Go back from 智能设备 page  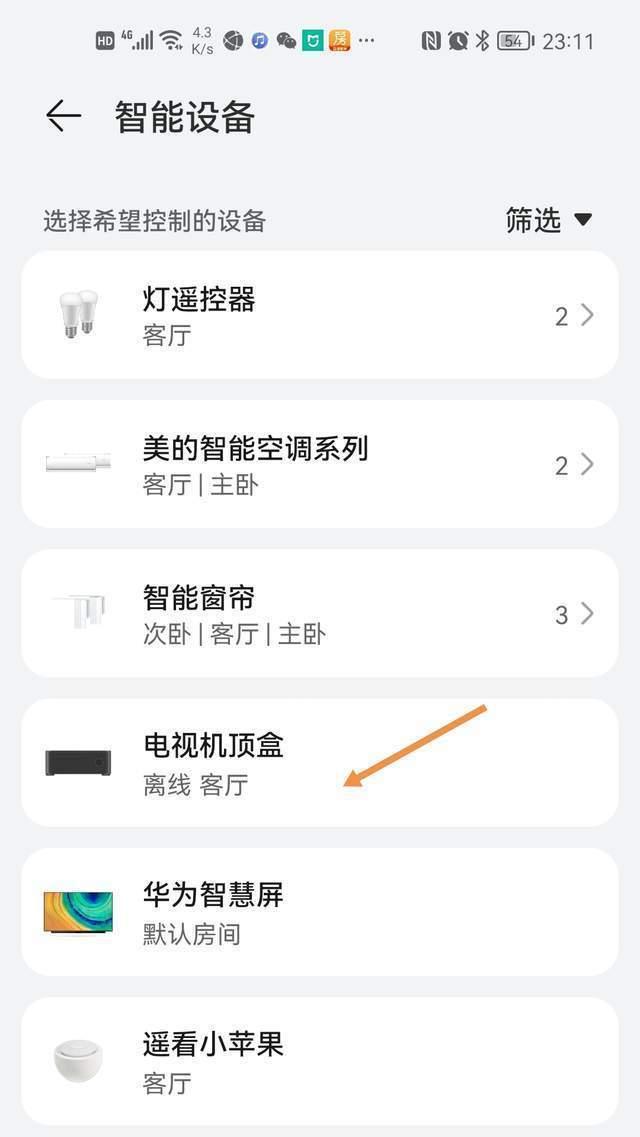click(x=64, y=116)
